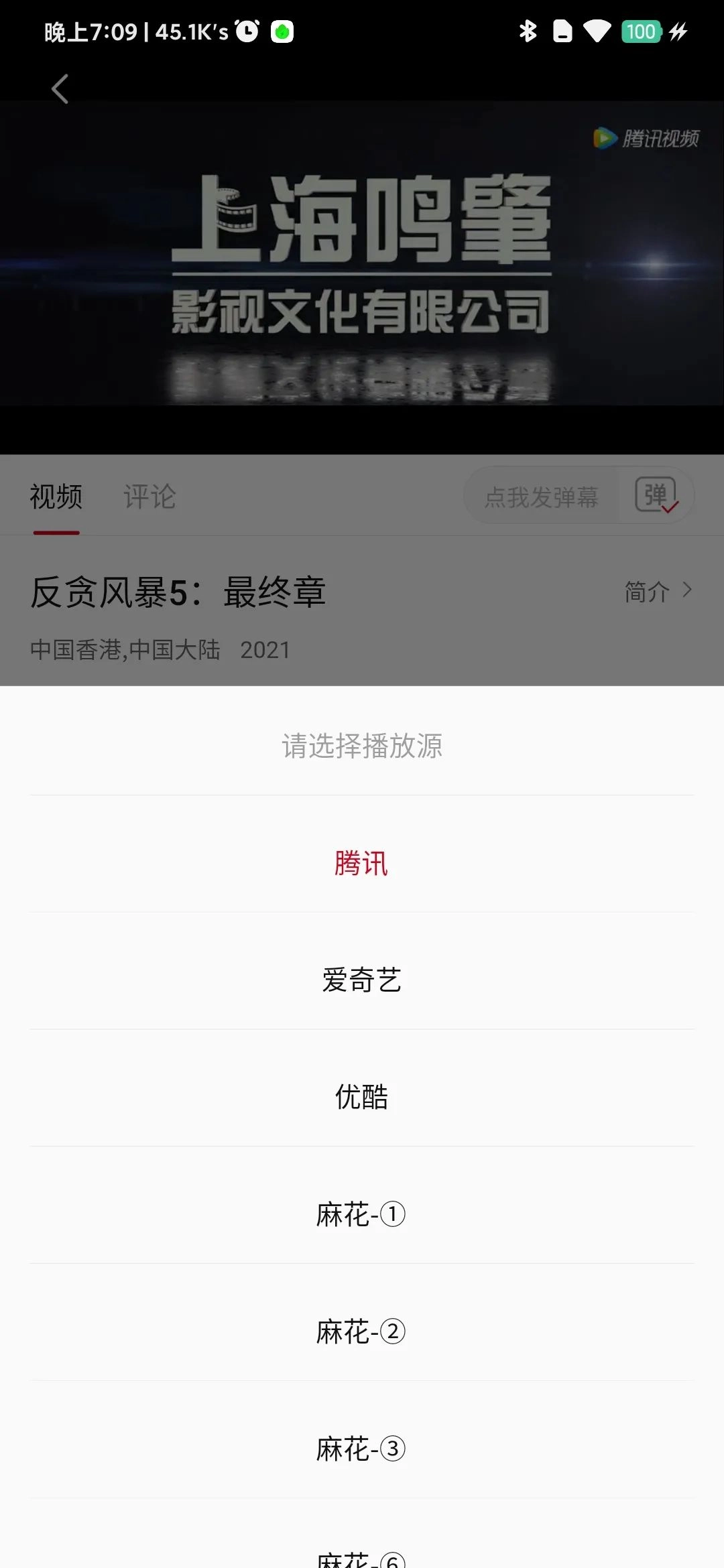Open the 评论 tab

click(x=149, y=497)
